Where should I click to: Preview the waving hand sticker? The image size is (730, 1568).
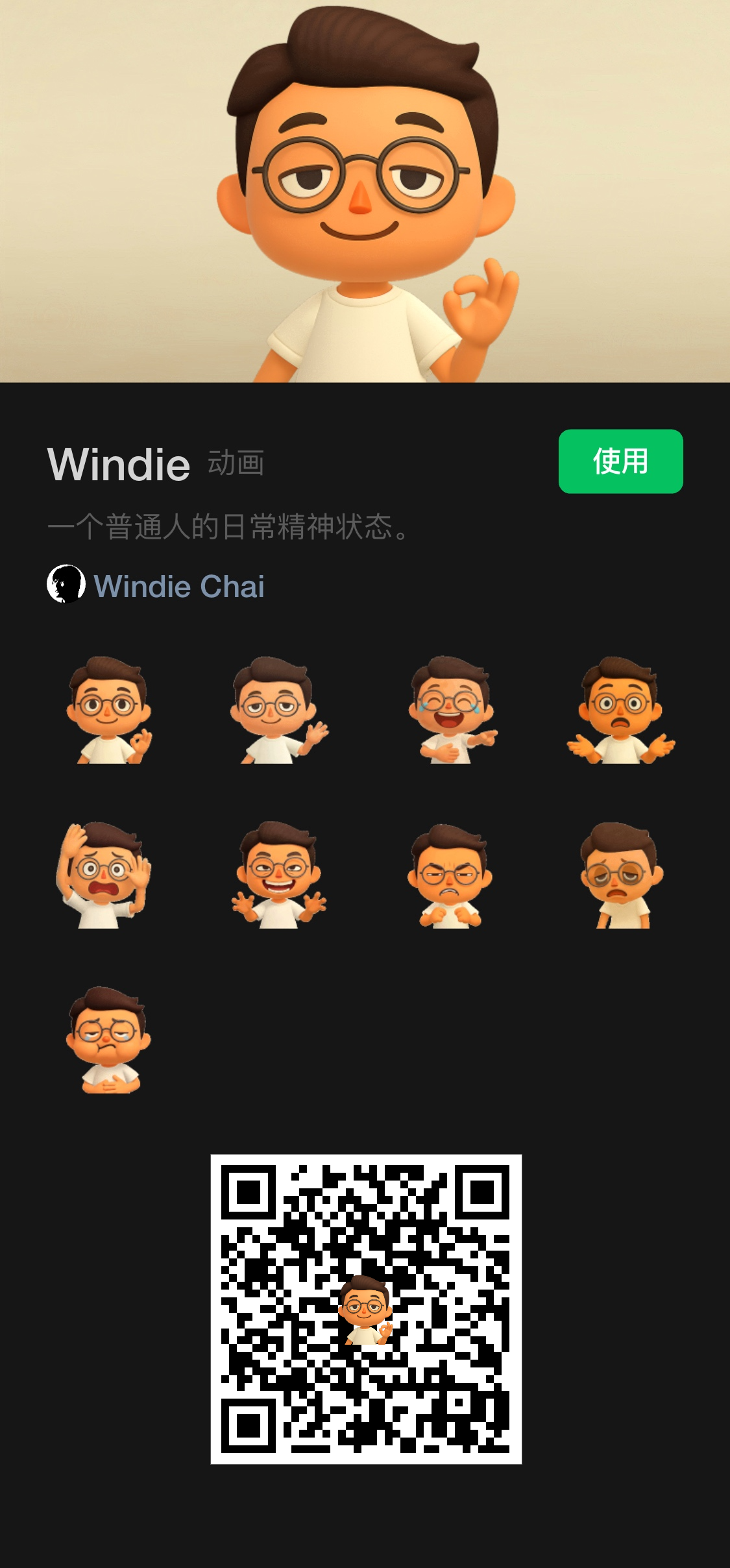click(278, 710)
